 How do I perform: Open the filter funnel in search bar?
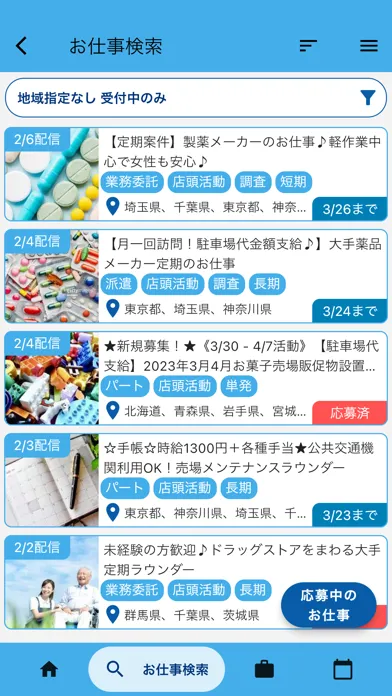click(368, 97)
